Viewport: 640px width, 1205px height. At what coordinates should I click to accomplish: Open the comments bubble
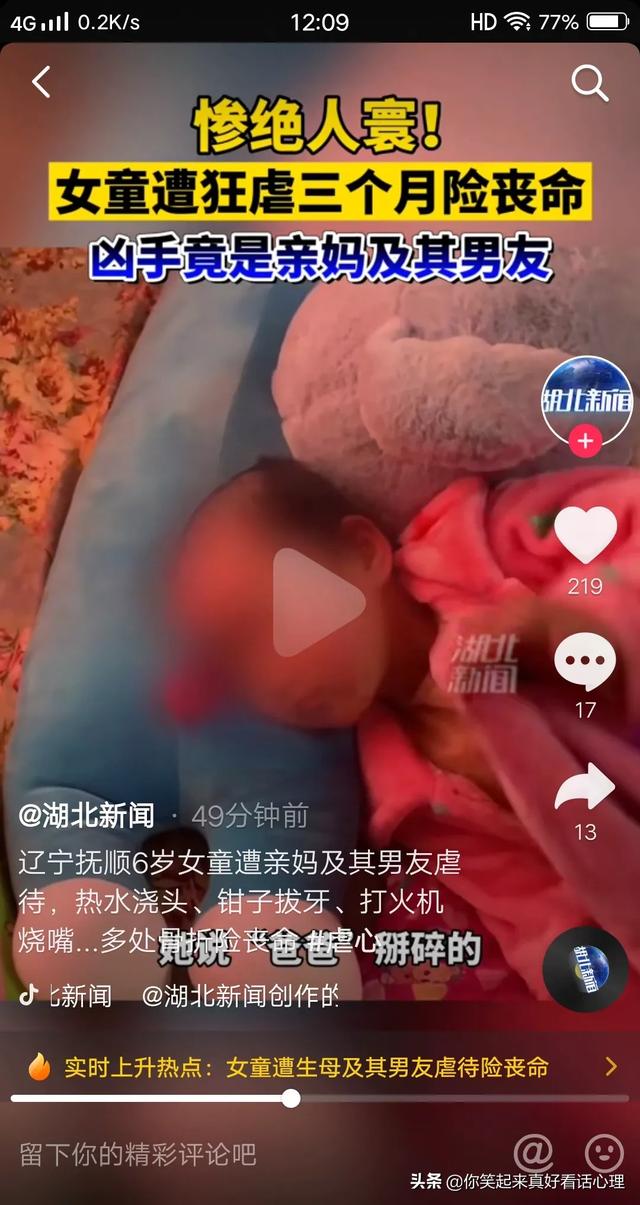[x=585, y=661]
